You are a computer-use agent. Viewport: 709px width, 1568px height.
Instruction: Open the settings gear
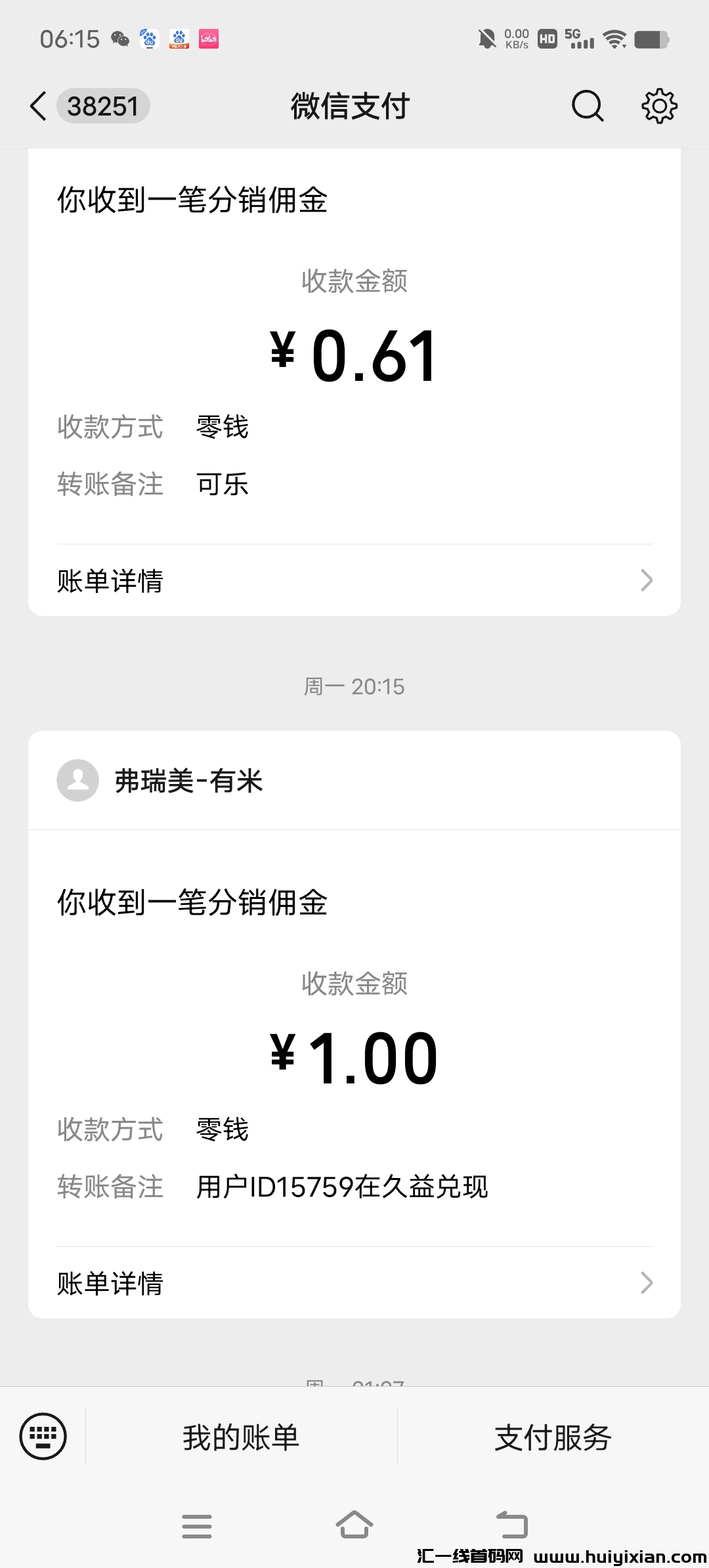tap(658, 106)
